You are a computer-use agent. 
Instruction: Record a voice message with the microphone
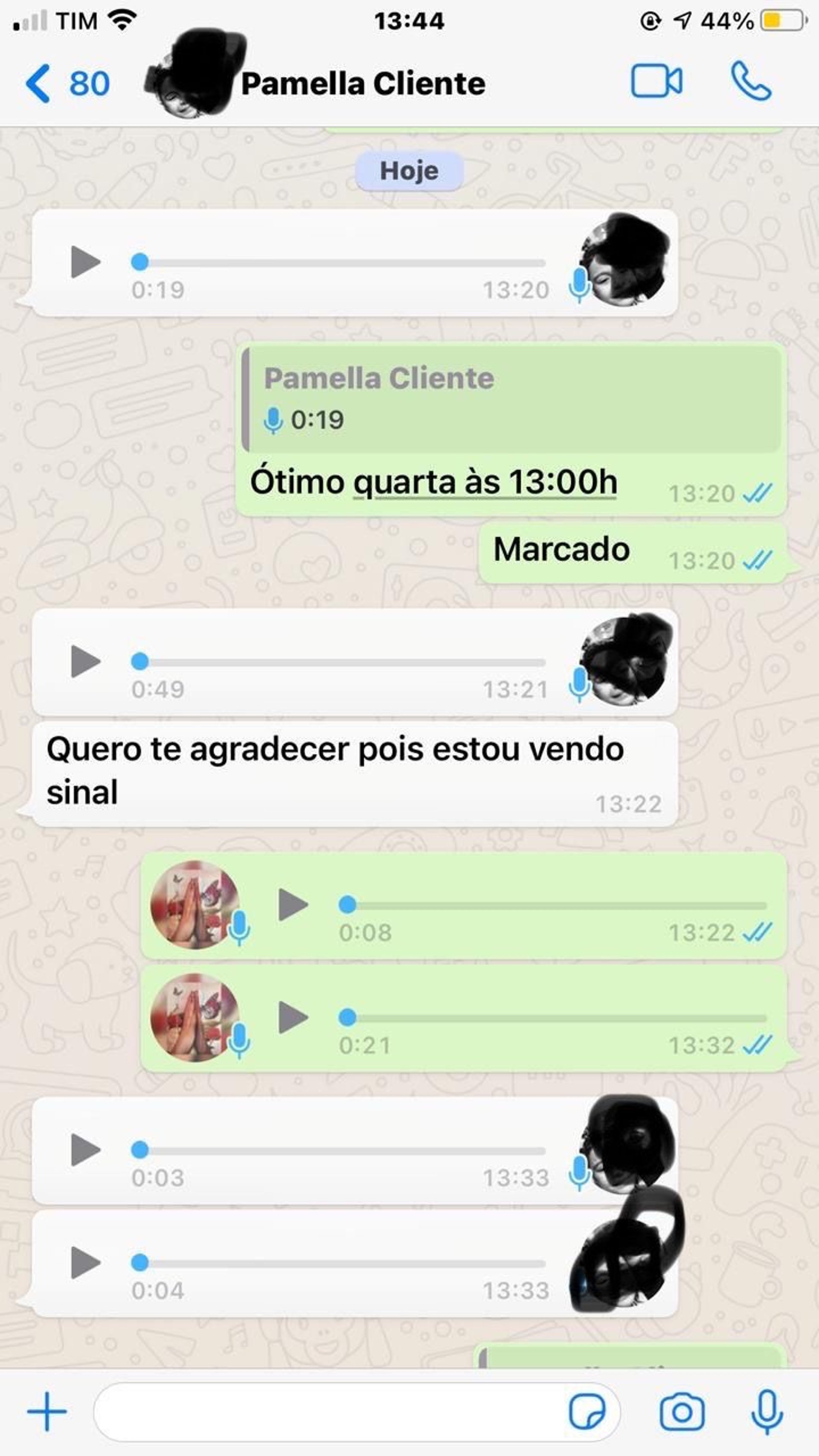[767, 1411]
